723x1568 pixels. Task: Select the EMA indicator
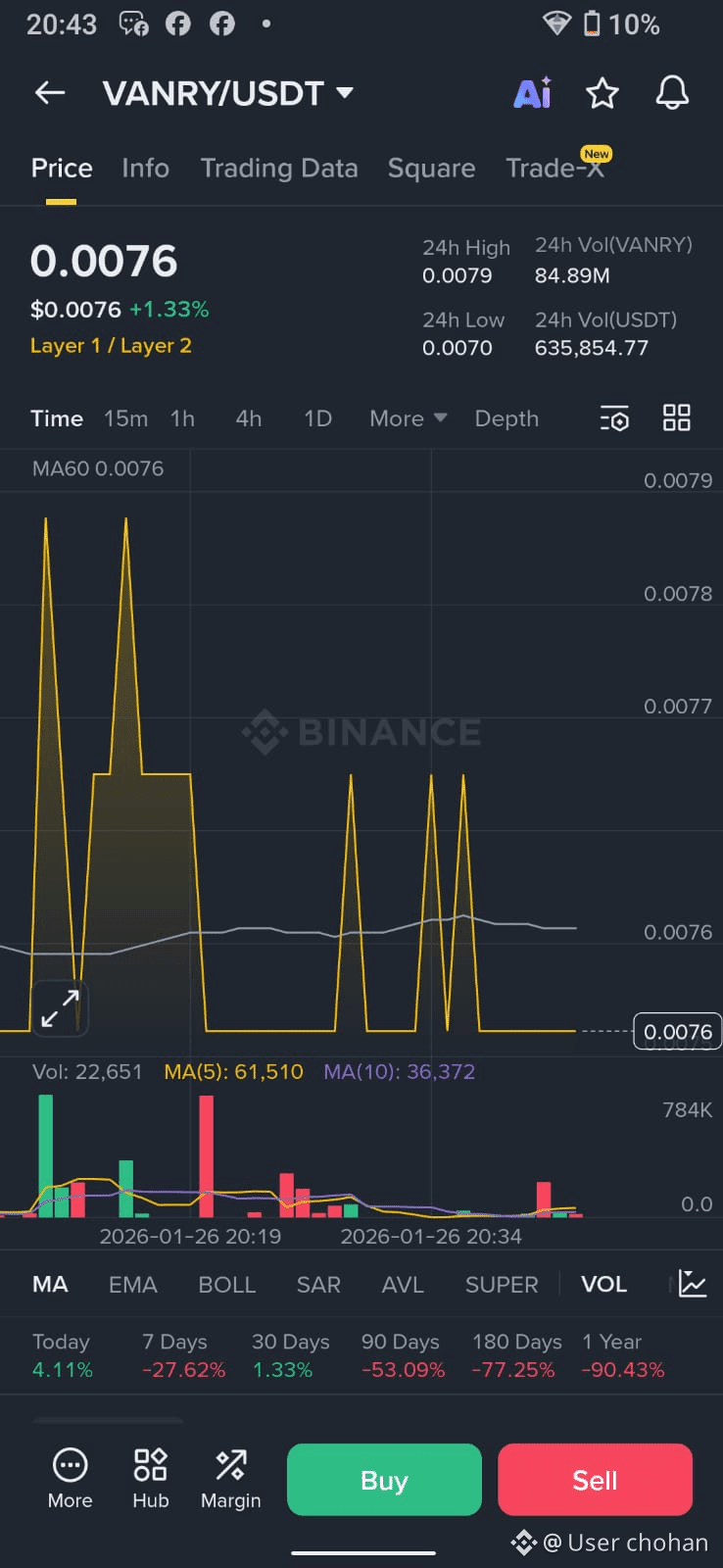click(x=132, y=1285)
